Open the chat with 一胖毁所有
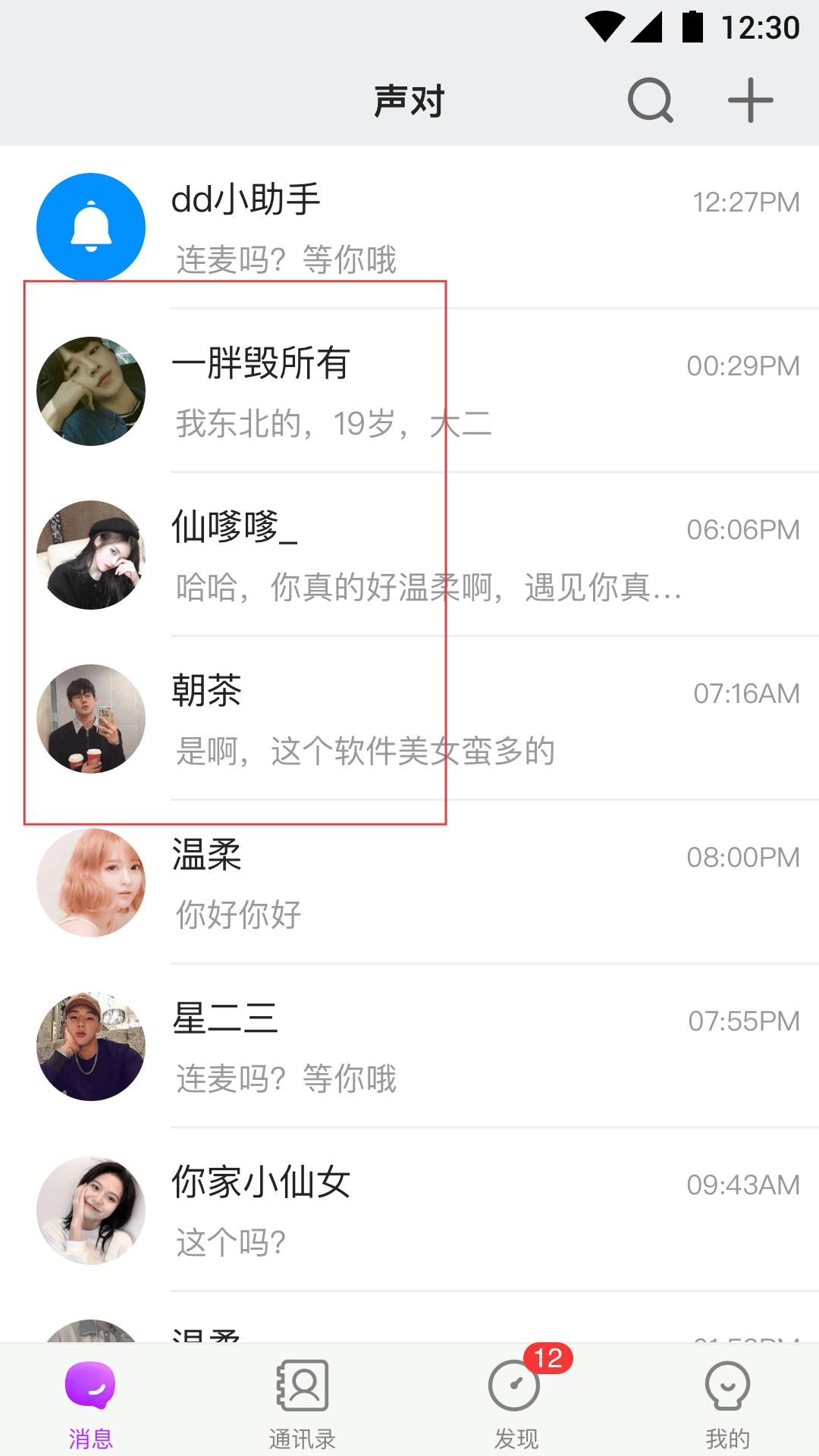 click(x=409, y=391)
